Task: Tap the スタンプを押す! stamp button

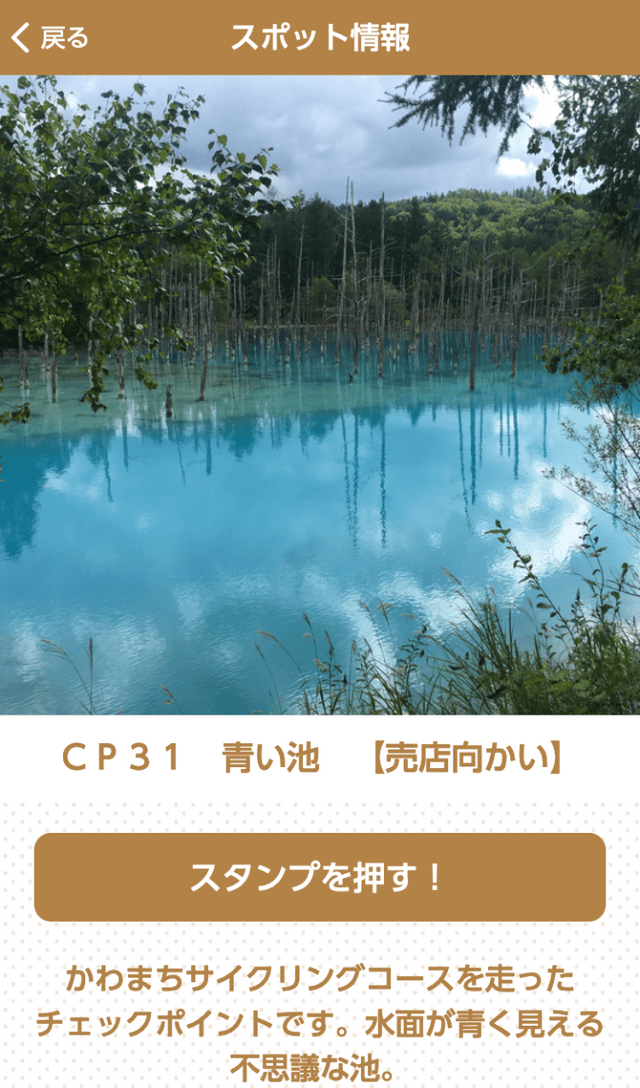Action: point(320,877)
